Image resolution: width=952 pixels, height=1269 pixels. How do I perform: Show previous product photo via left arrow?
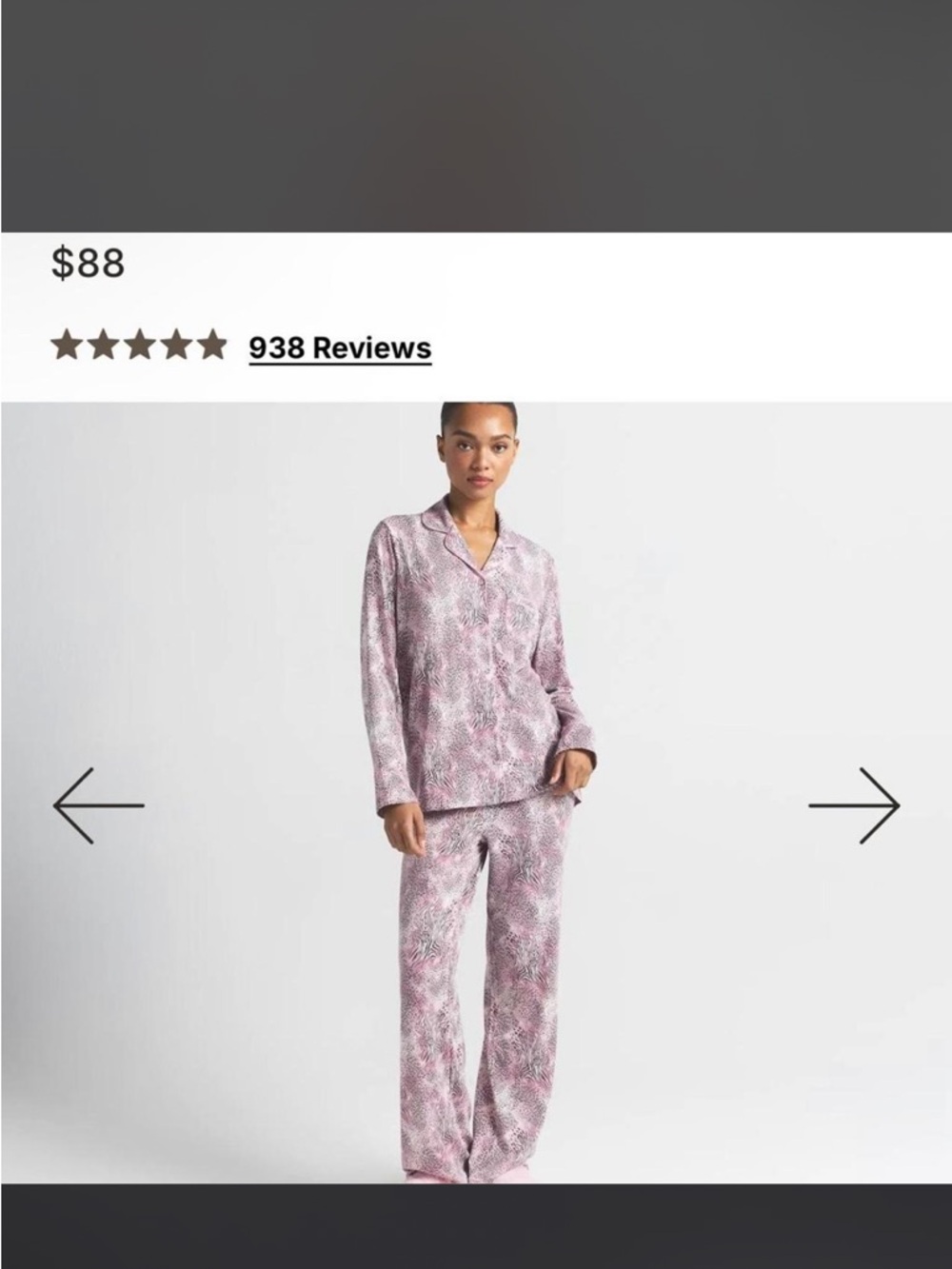point(98,804)
